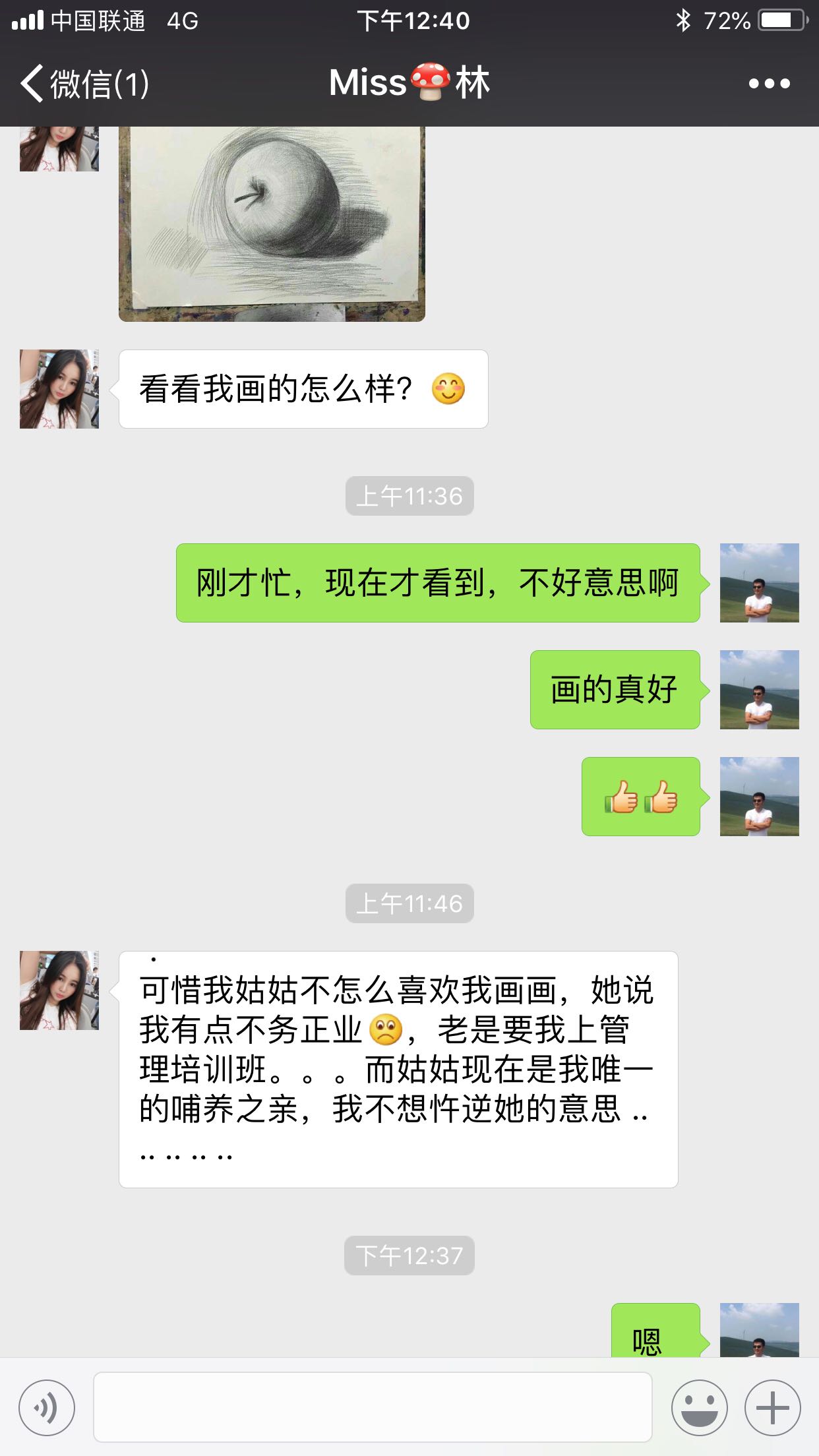Open the apple pencil sketch image

(x=272, y=223)
